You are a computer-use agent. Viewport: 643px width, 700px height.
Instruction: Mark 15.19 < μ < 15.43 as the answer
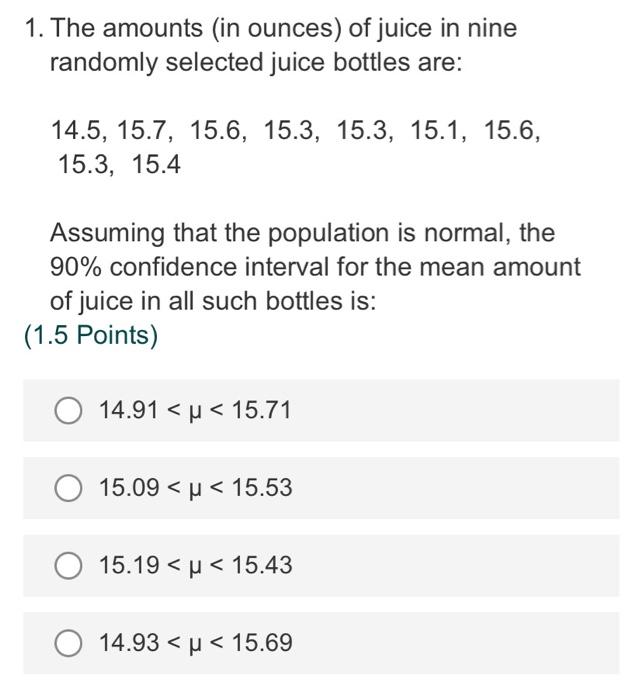point(69,565)
